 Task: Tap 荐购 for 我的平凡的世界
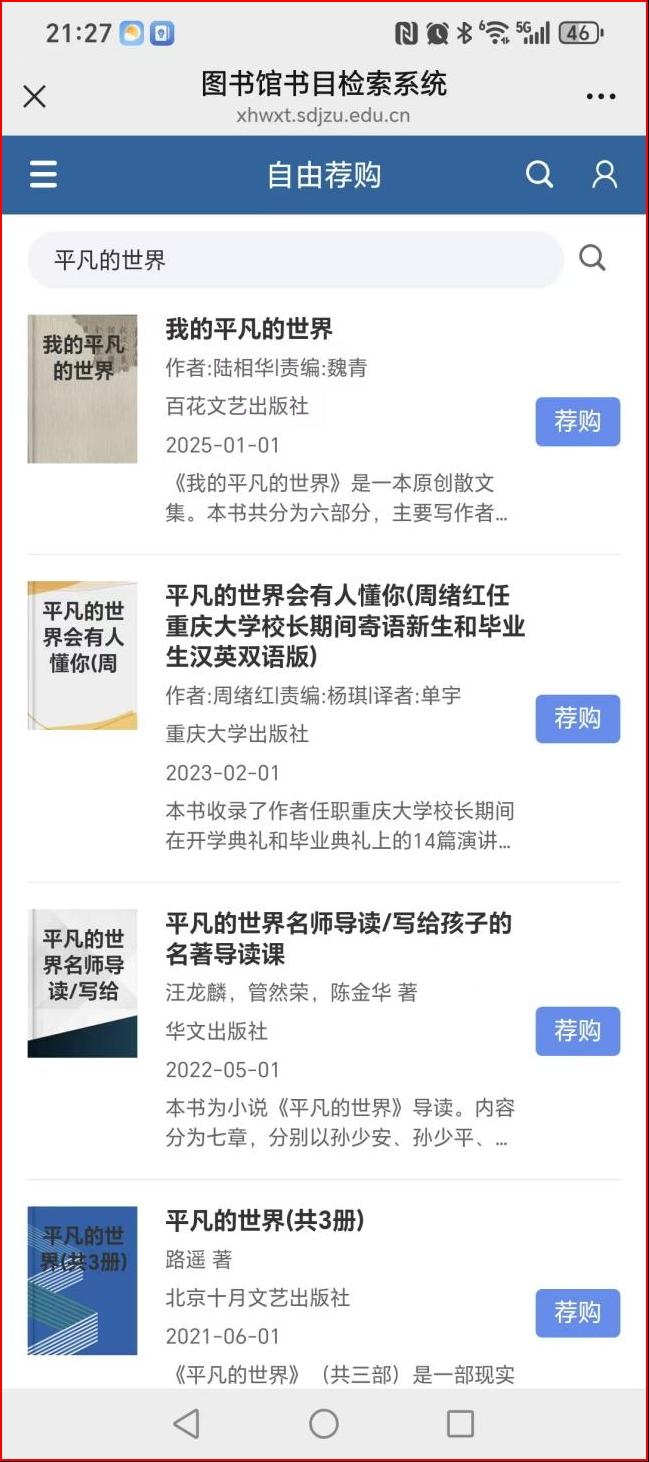pos(577,421)
